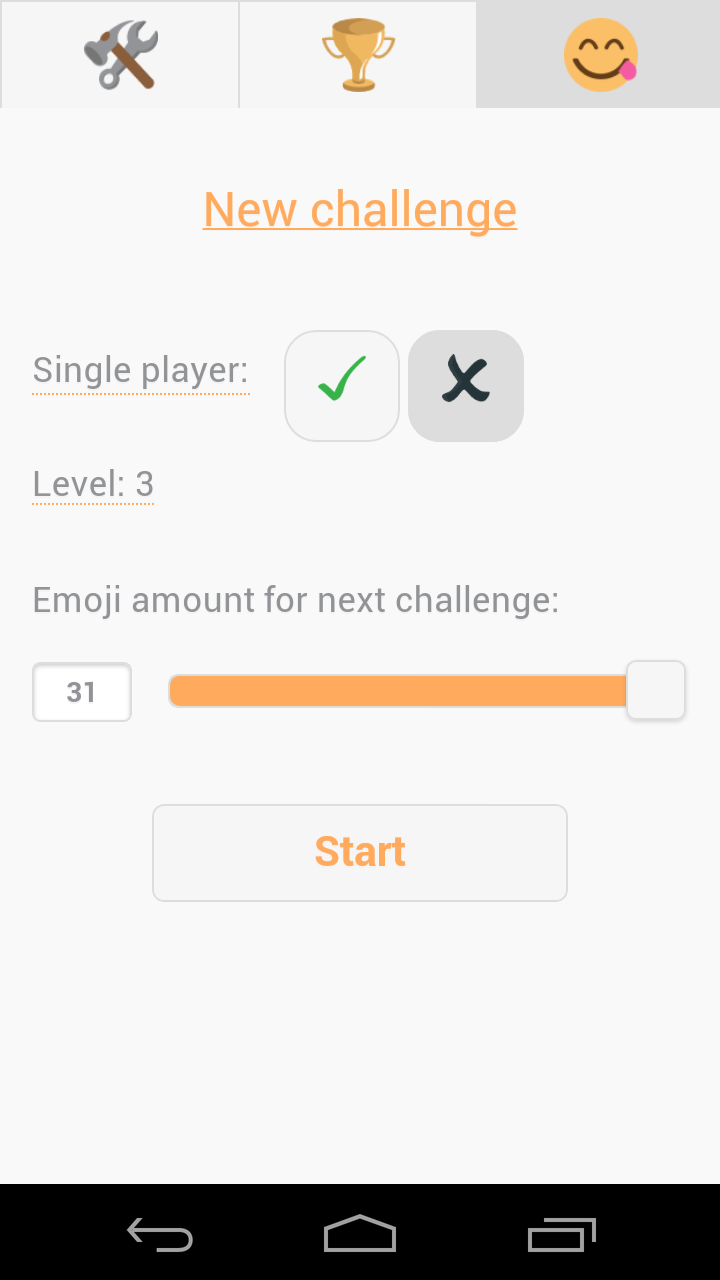The image size is (720, 1280).
Task: Go to the home screen
Action: coord(360,1235)
